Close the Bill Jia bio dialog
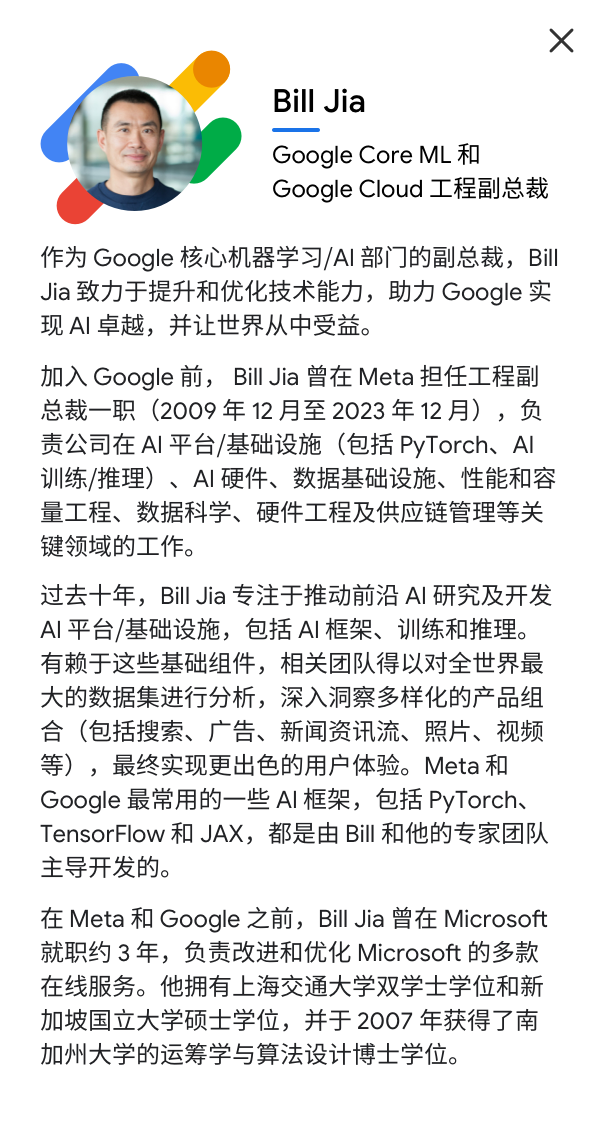The height and width of the screenshot is (1122, 602). (561, 40)
